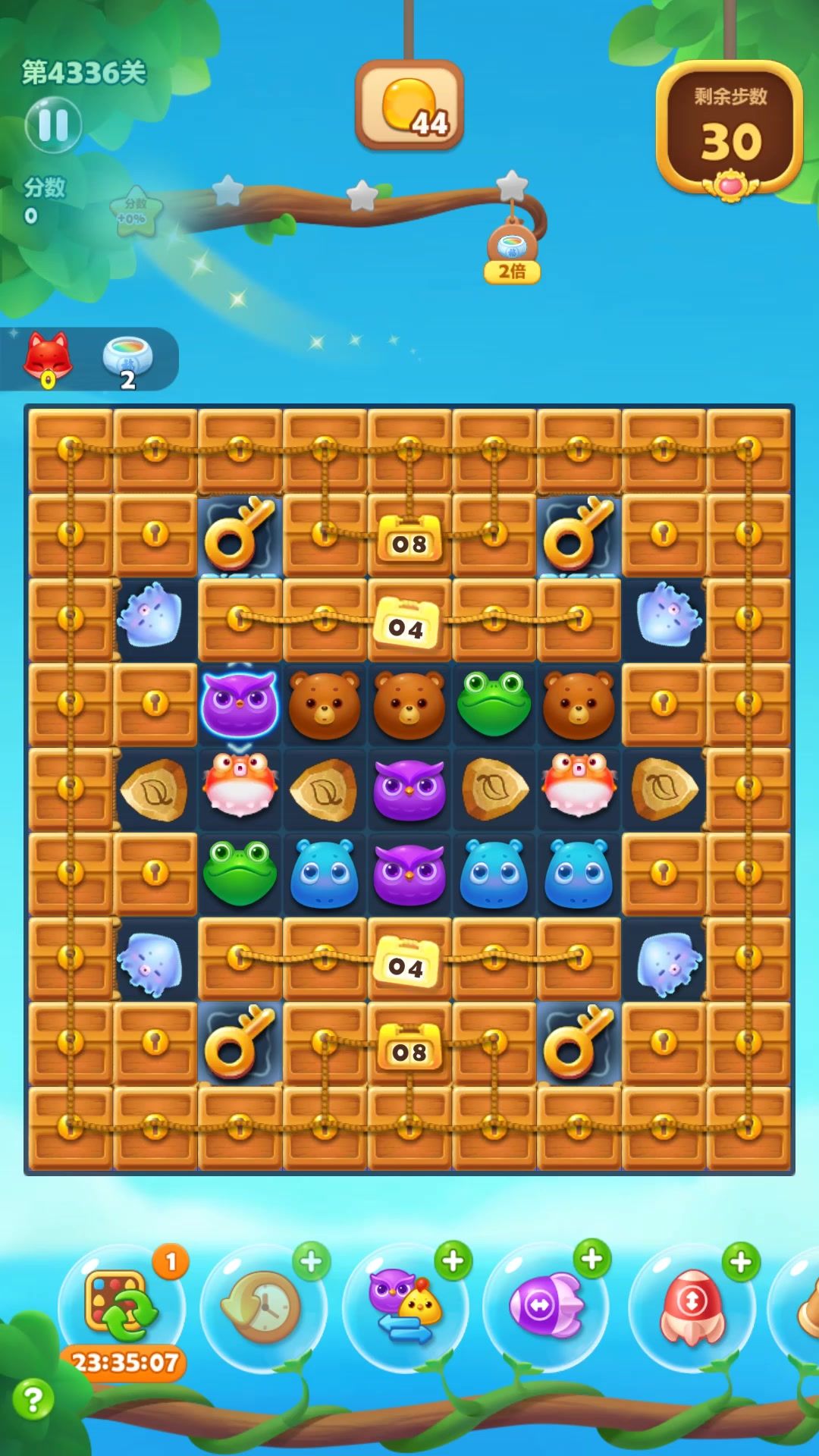
Task: Open the red fox item
Action: pos(49,358)
